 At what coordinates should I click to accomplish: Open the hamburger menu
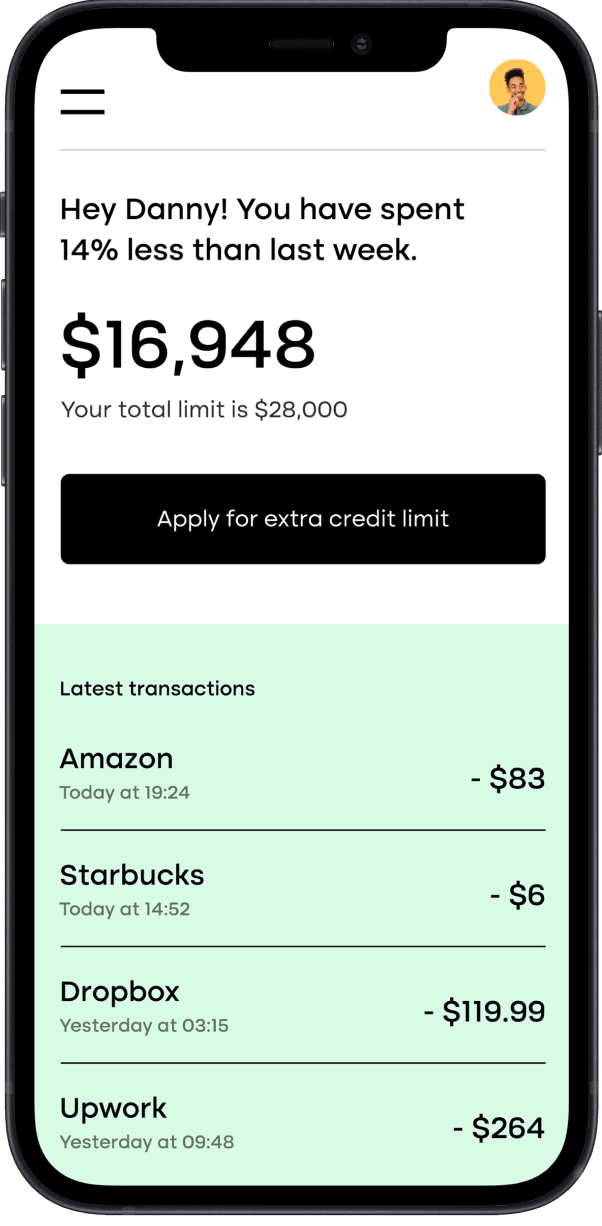click(82, 101)
